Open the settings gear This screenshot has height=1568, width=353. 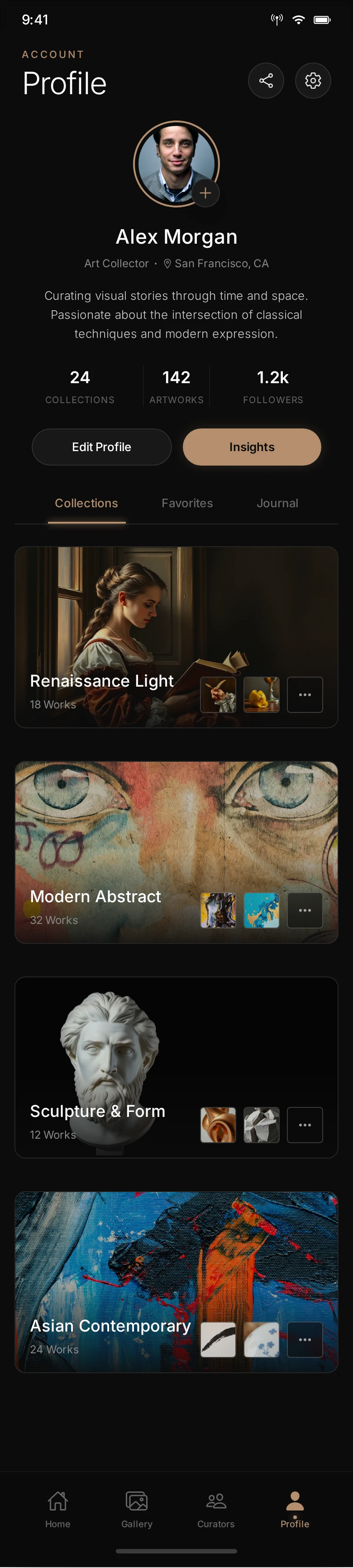point(313,80)
